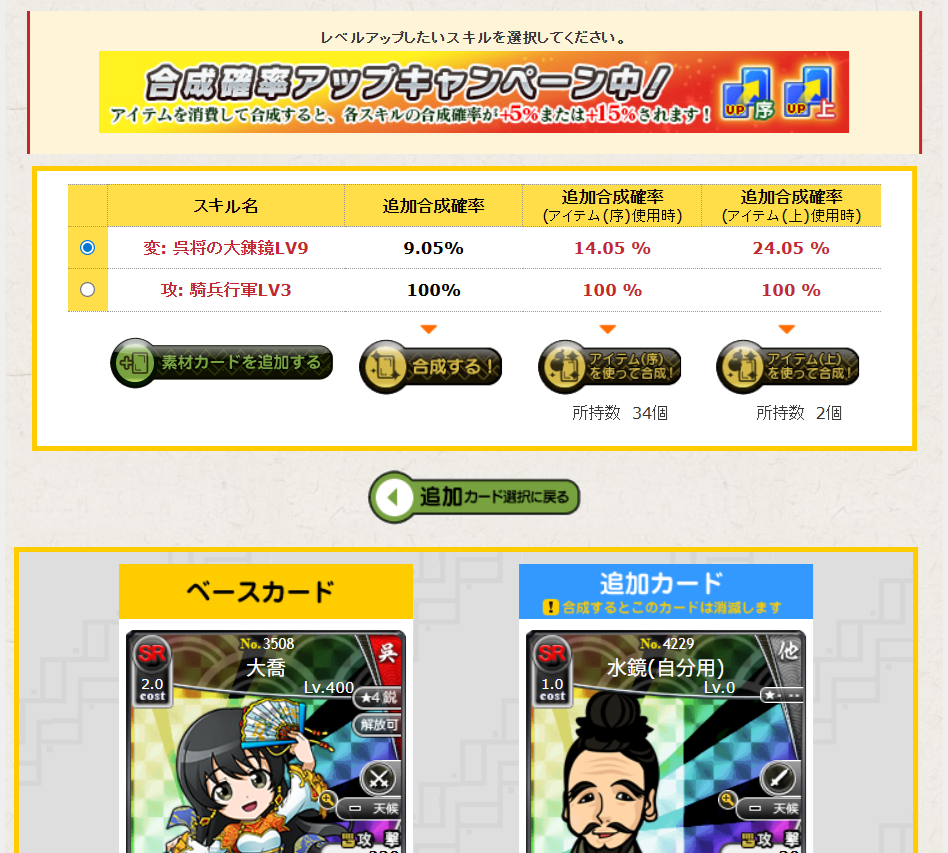Tap the 素材カードを追加する button
This screenshot has width=948, height=853.
point(222,363)
